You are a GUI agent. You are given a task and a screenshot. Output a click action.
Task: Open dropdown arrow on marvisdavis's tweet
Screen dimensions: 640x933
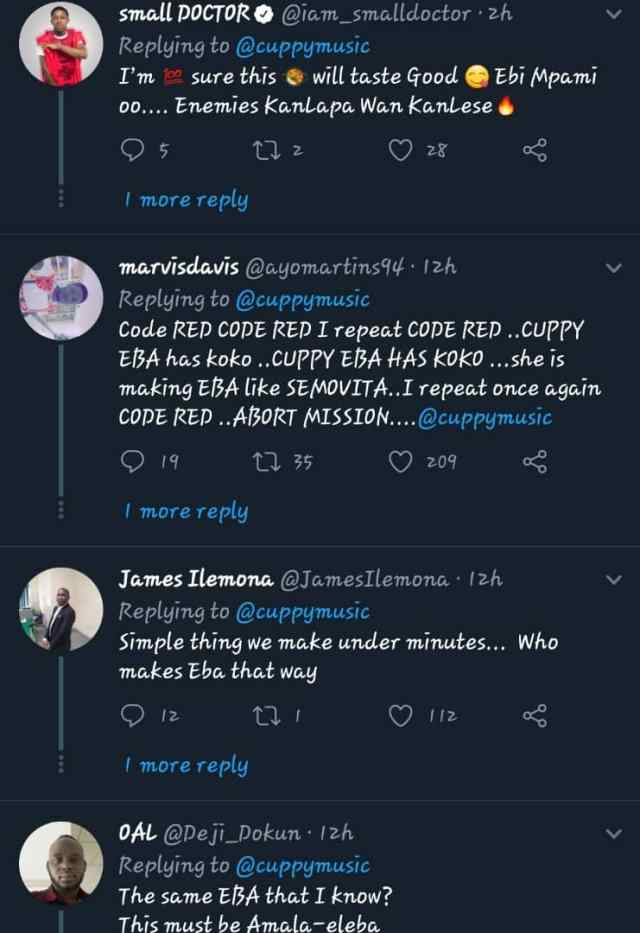pos(615,267)
